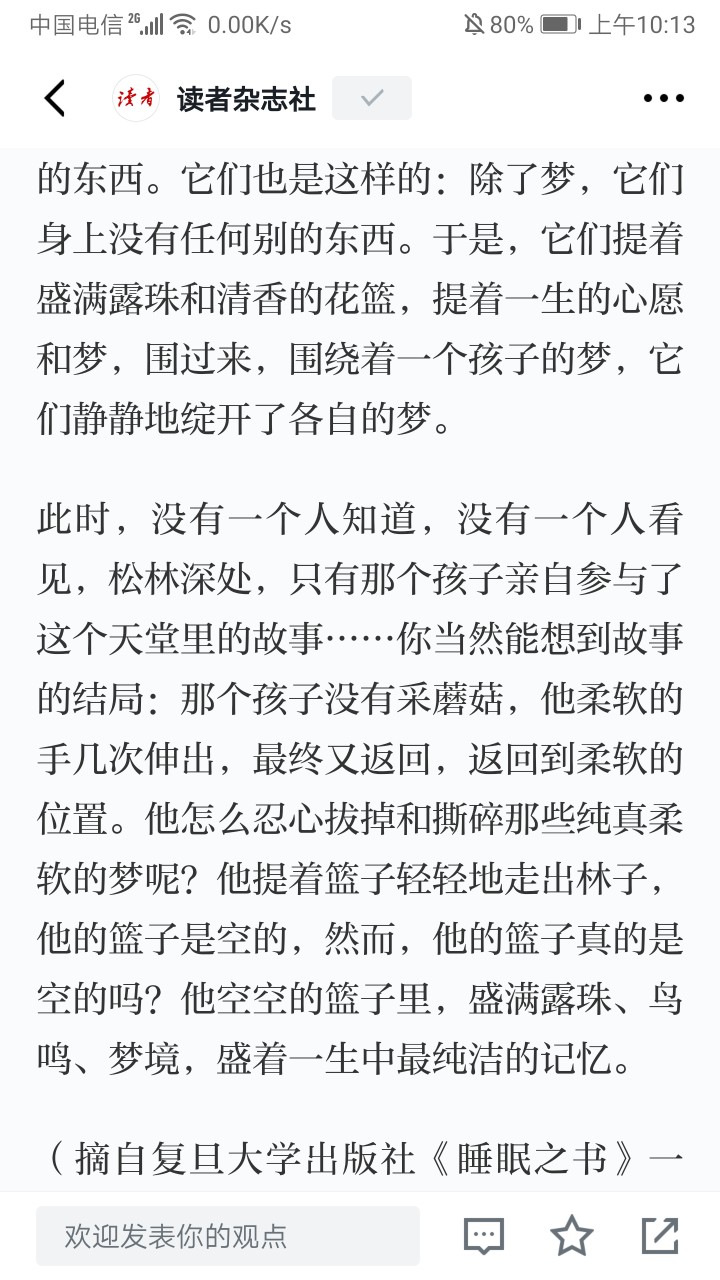Open 读者杂志社 account profile
The height and width of the screenshot is (1280, 720).
point(247,98)
